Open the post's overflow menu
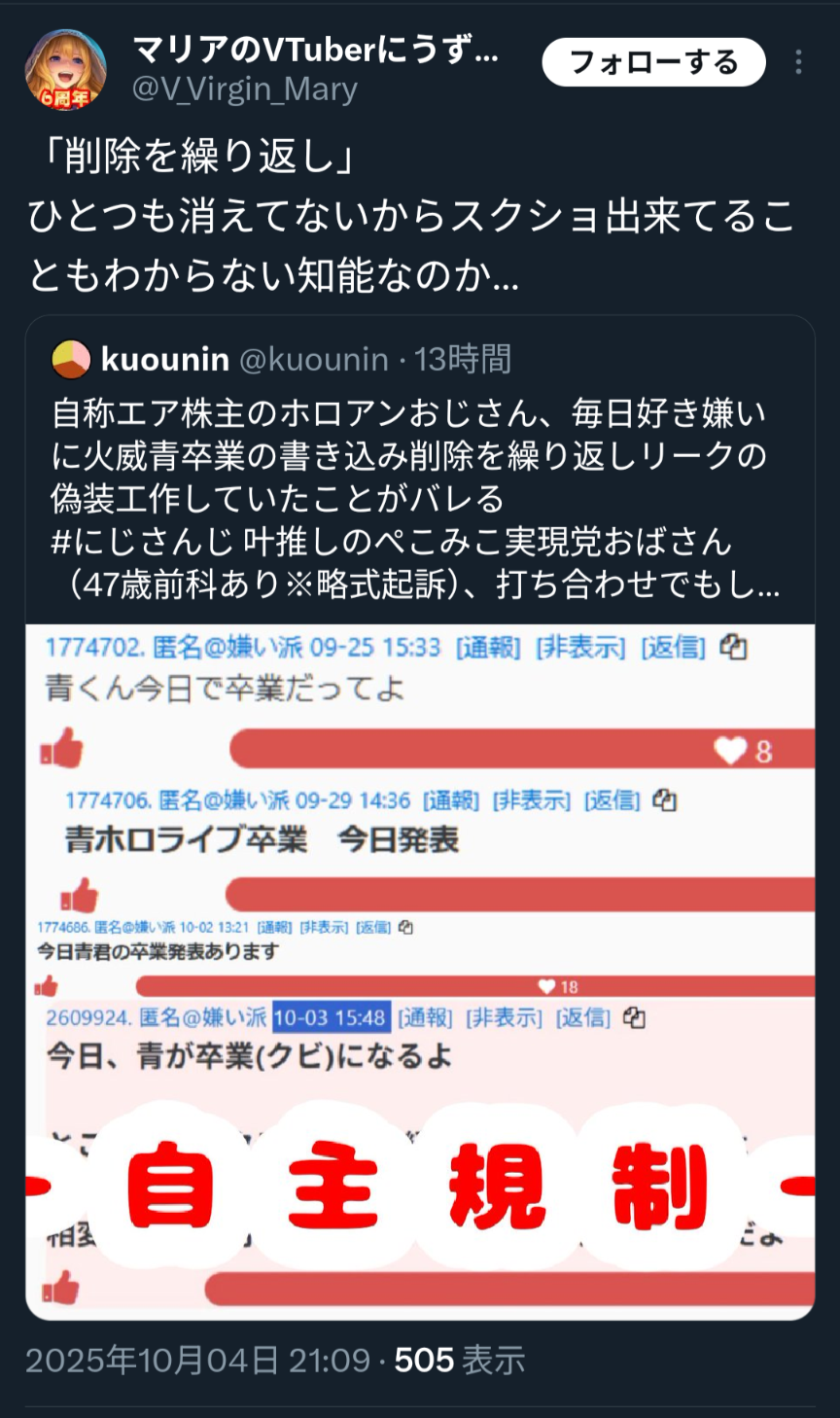Viewport: 840px width, 1418px height. click(798, 63)
